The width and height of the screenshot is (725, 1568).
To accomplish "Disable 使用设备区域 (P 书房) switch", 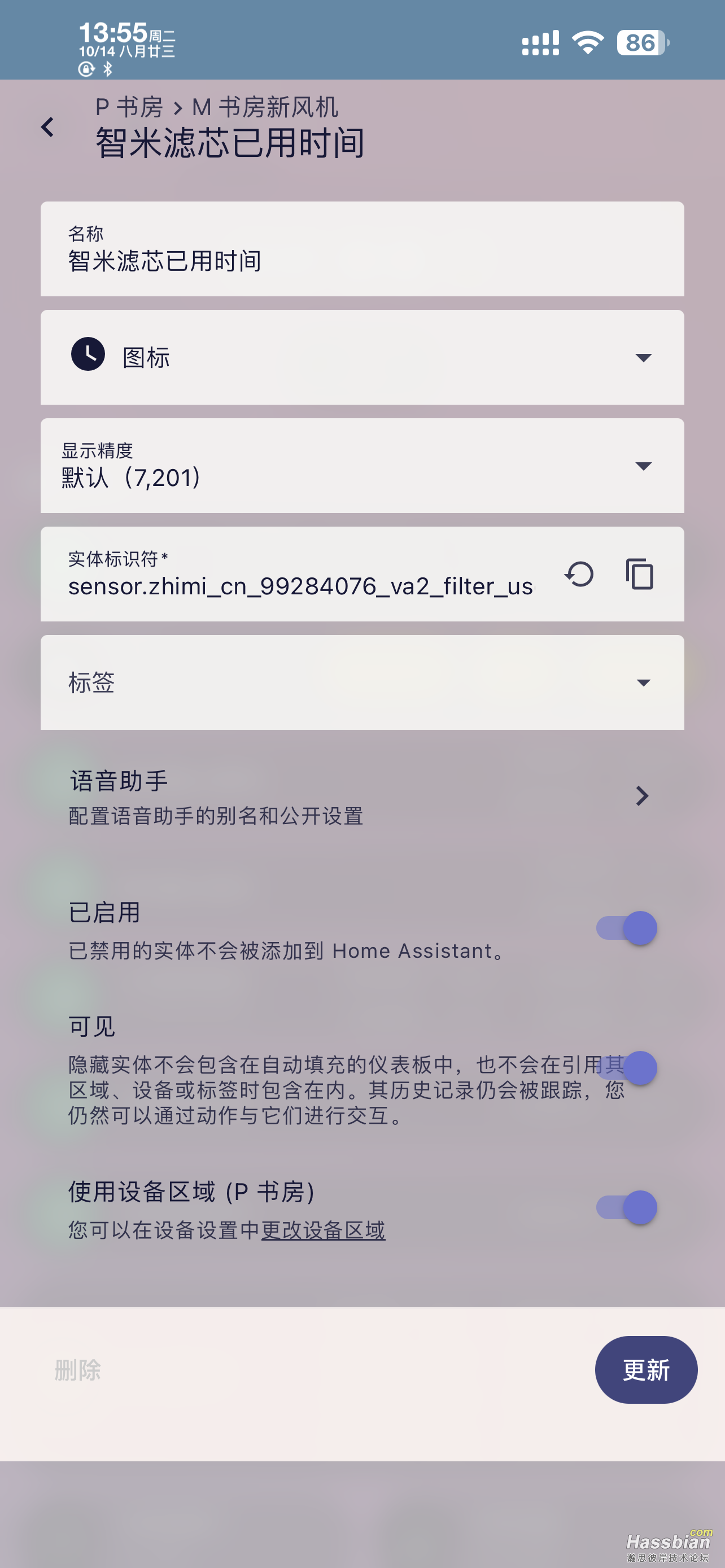I will [627, 1208].
